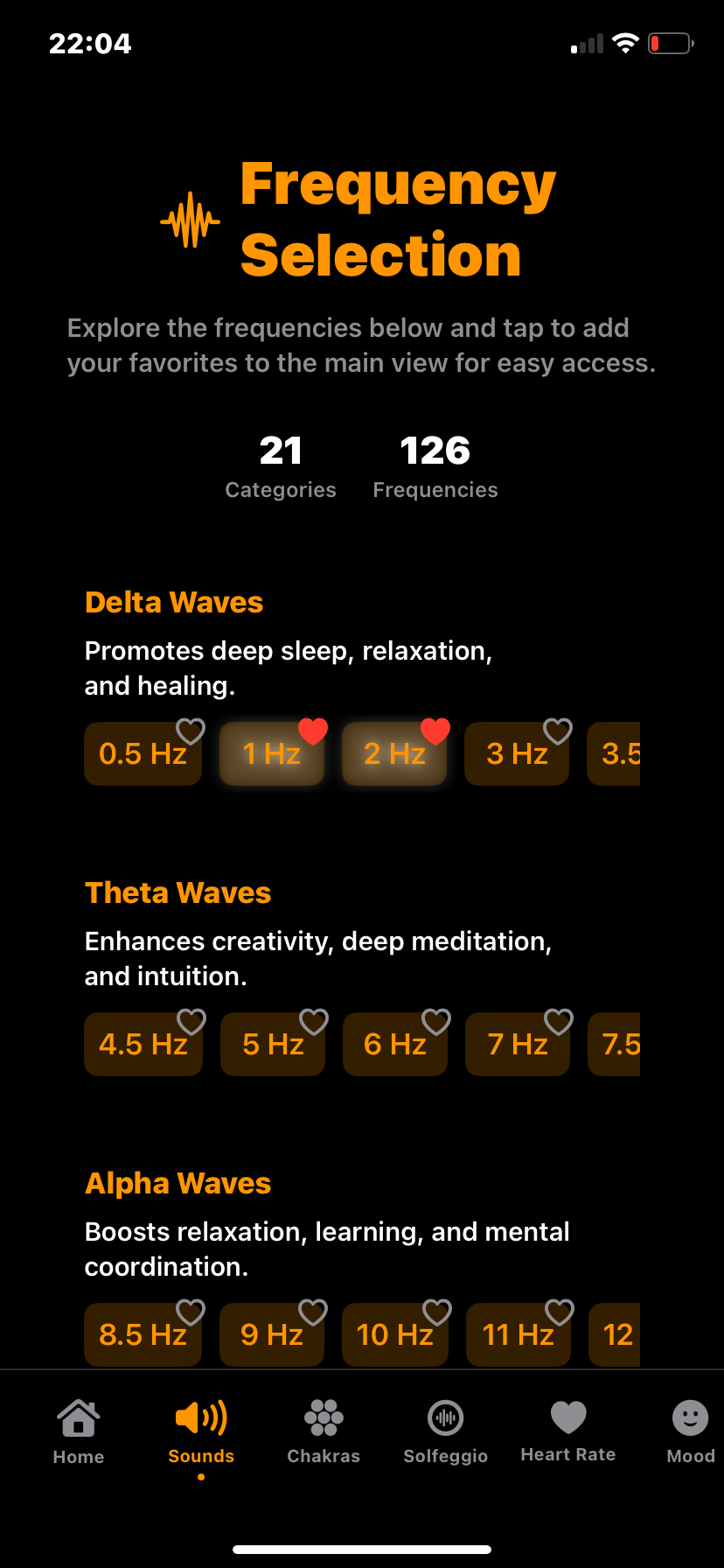Image resolution: width=724 pixels, height=1568 pixels.
Task: Choose the 2 Hz frequency chip
Action: [x=394, y=754]
